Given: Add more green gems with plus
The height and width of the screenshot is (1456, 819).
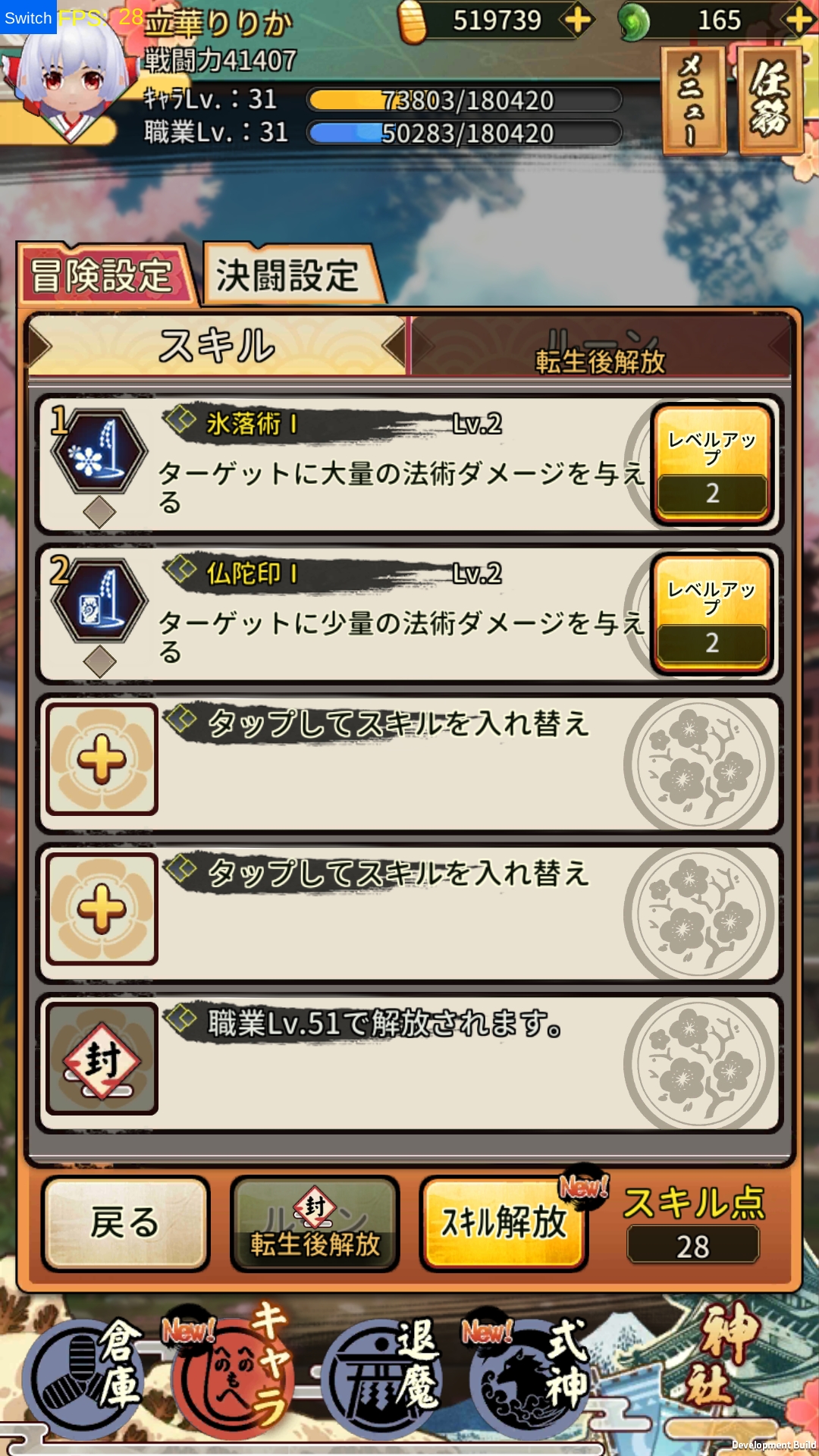Looking at the screenshot, I should pos(799,20).
